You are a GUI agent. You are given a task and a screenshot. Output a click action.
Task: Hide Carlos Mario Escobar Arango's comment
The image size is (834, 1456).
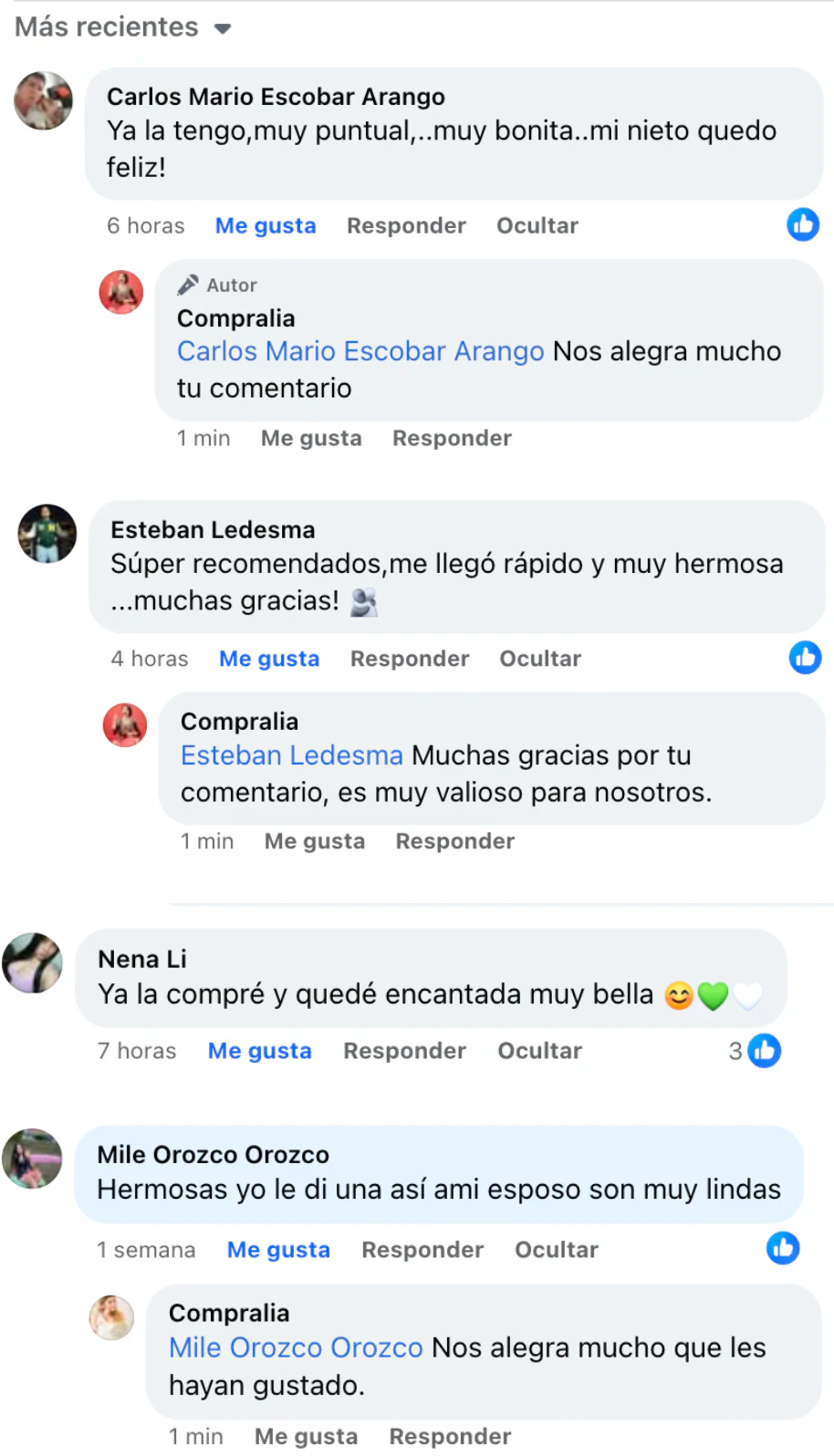point(537,225)
